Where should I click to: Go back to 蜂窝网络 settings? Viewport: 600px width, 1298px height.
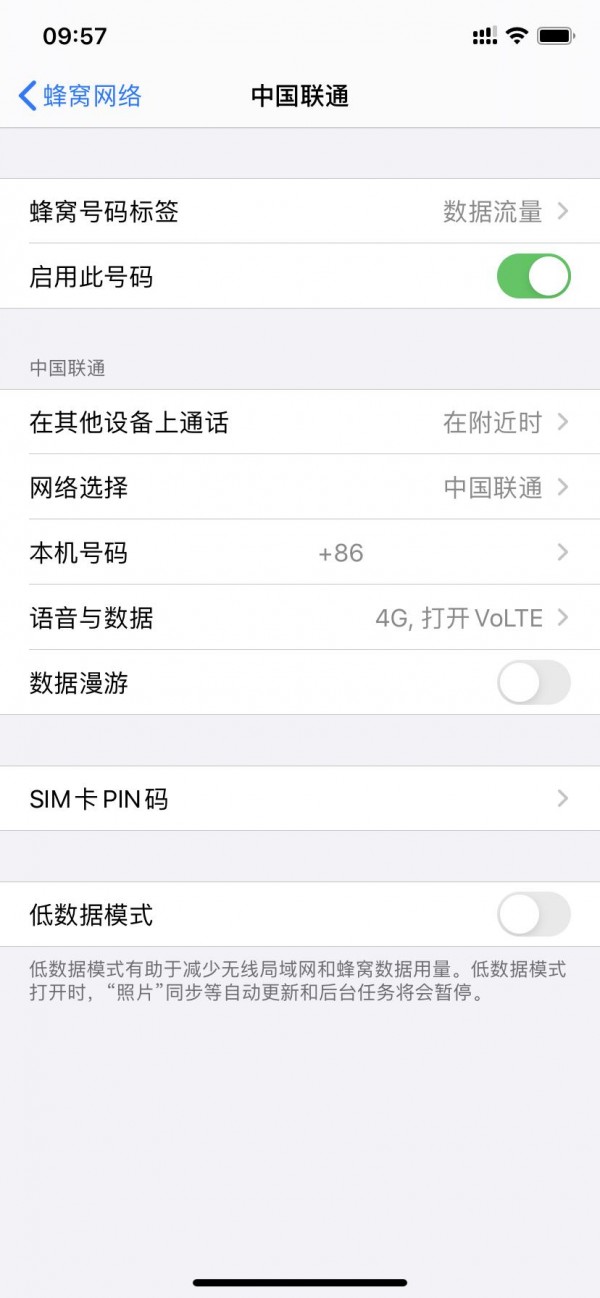(x=80, y=96)
